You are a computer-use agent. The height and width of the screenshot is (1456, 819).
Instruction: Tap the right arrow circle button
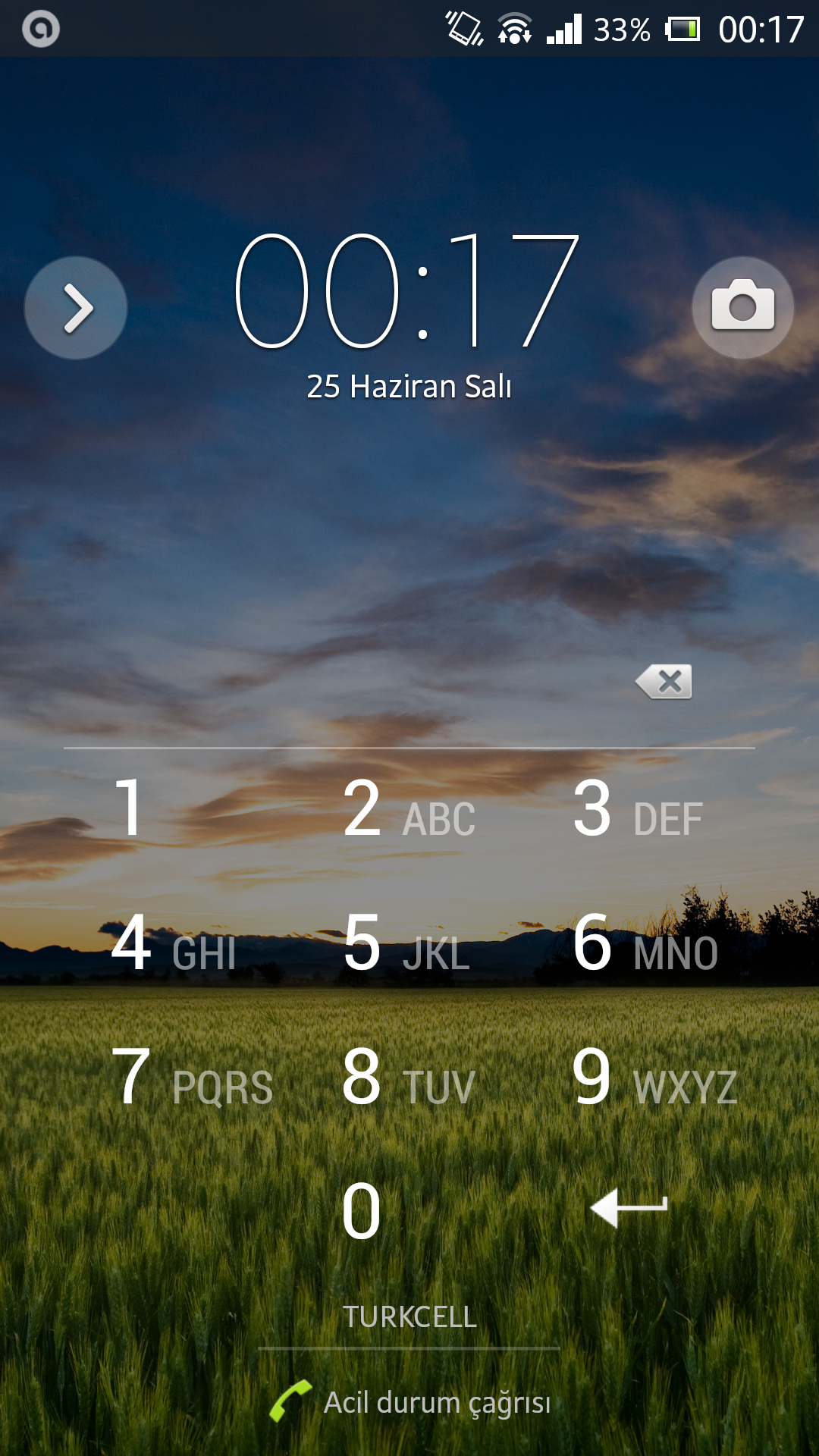[x=76, y=308]
